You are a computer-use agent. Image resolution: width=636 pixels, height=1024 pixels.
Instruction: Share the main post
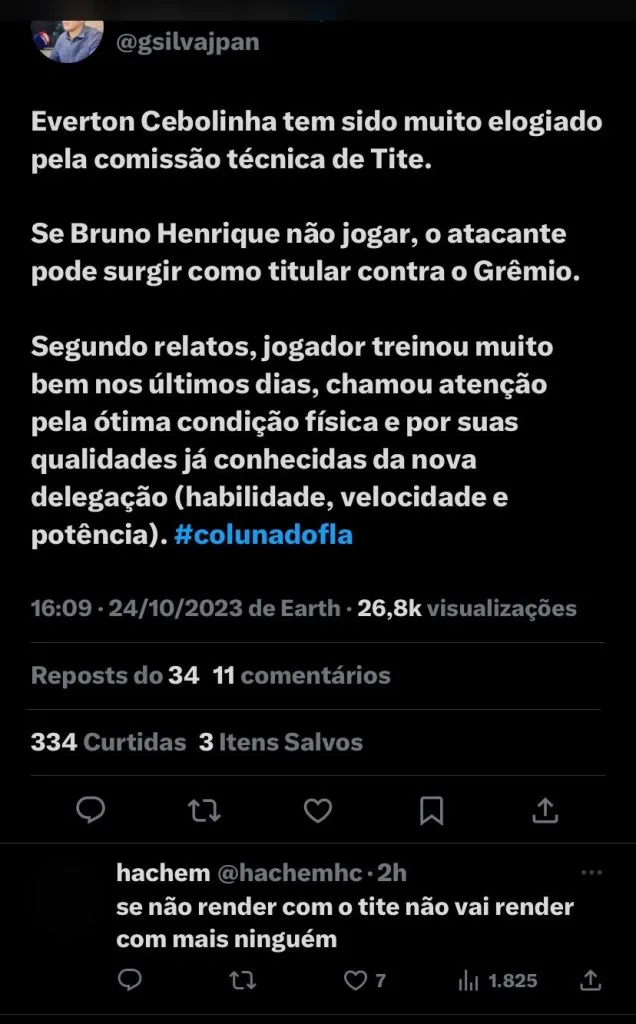(x=545, y=809)
